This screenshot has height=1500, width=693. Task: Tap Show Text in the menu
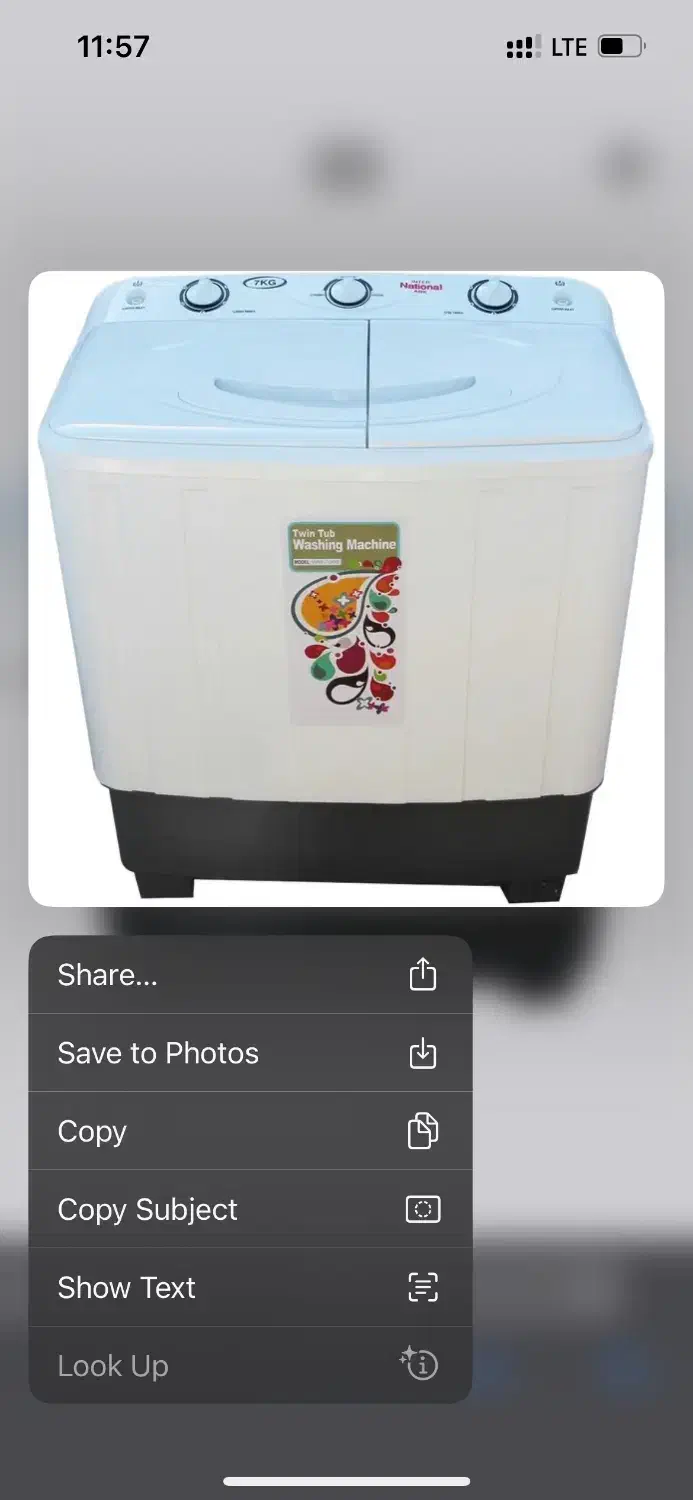(x=250, y=1287)
